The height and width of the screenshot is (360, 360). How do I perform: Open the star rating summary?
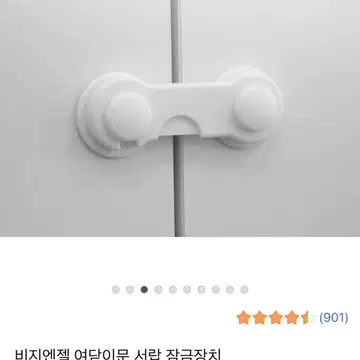point(276,318)
